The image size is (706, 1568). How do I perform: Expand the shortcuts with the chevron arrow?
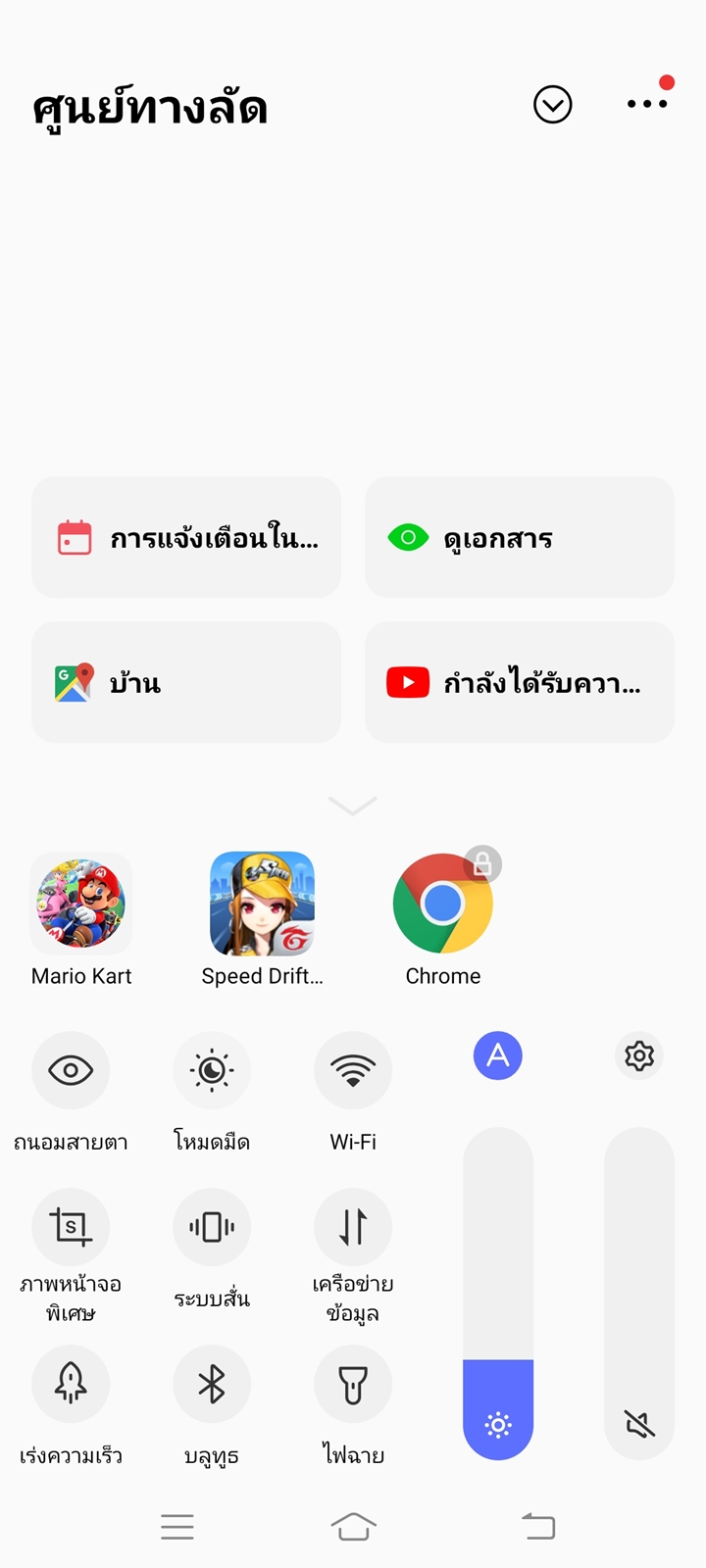pyautogui.click(x=353, y=806)
